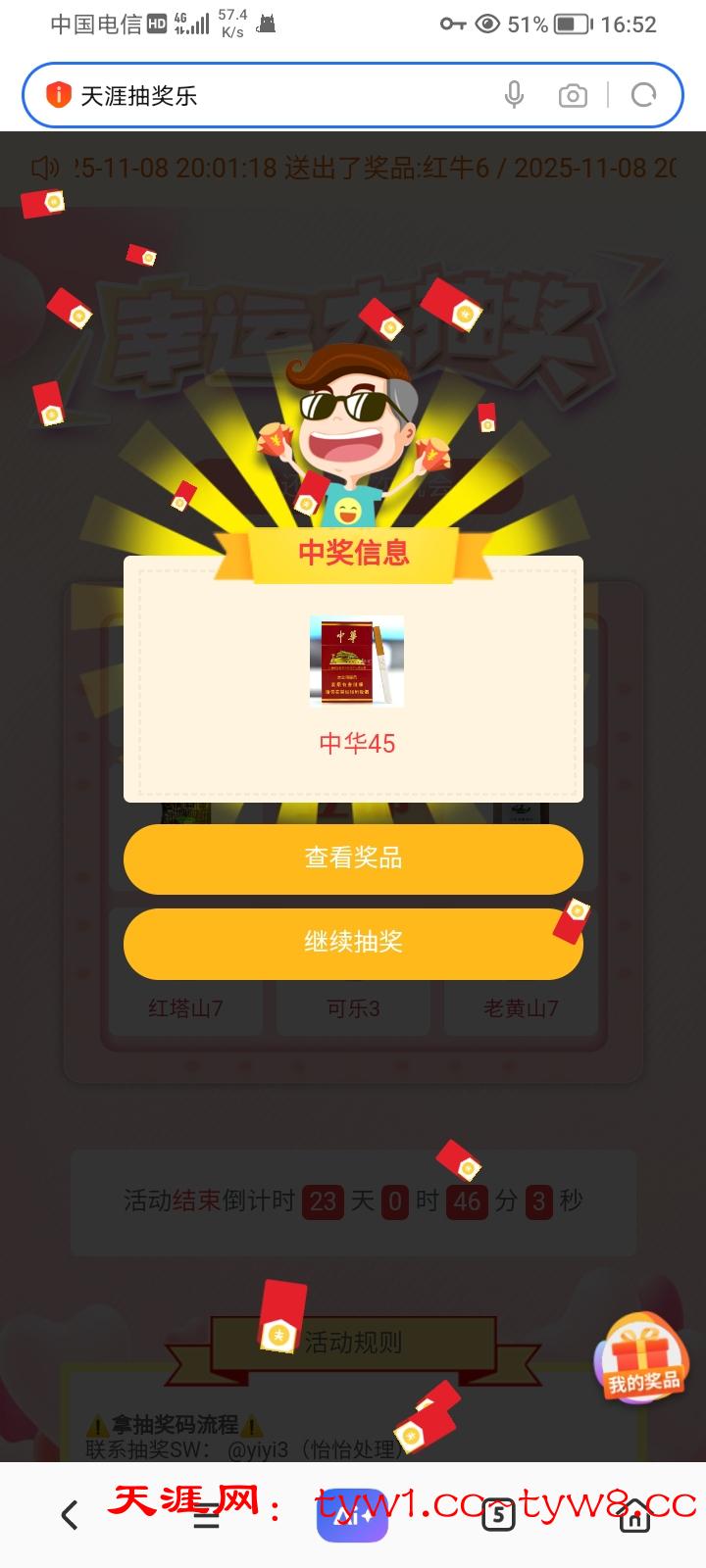The image size is (706, 1568).
Task: Open the browser tabs switcher
Action: [498, 1515]
